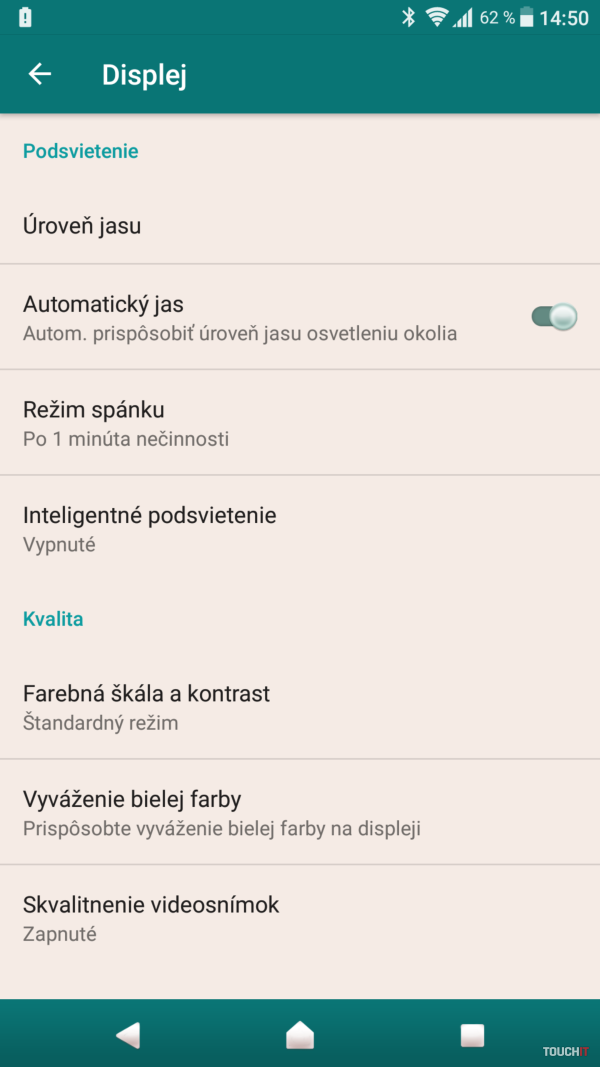Go back from Displej settings
The height and width of the screenshot is (1067, 600).
[x=40, y=74]
